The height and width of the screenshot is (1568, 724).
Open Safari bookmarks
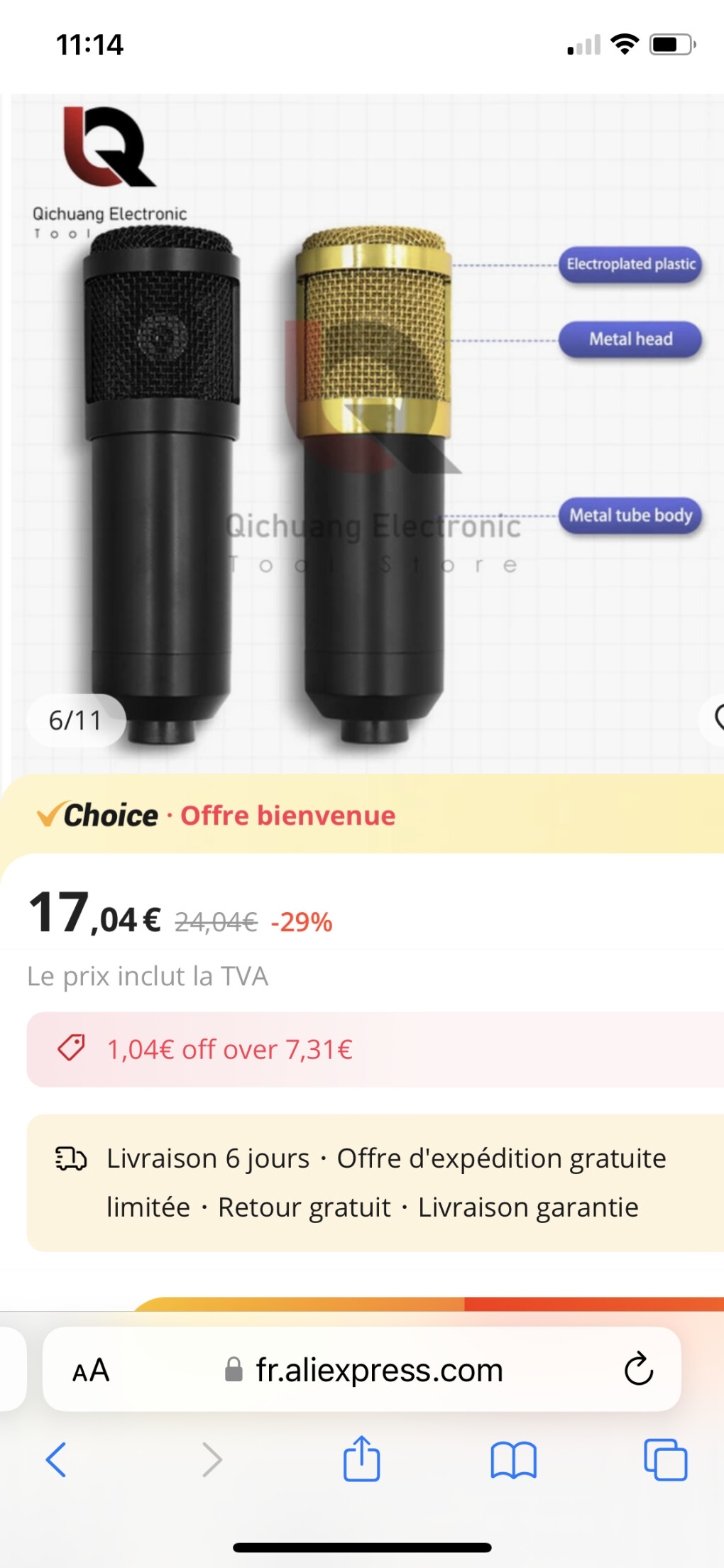[513, 1459]
